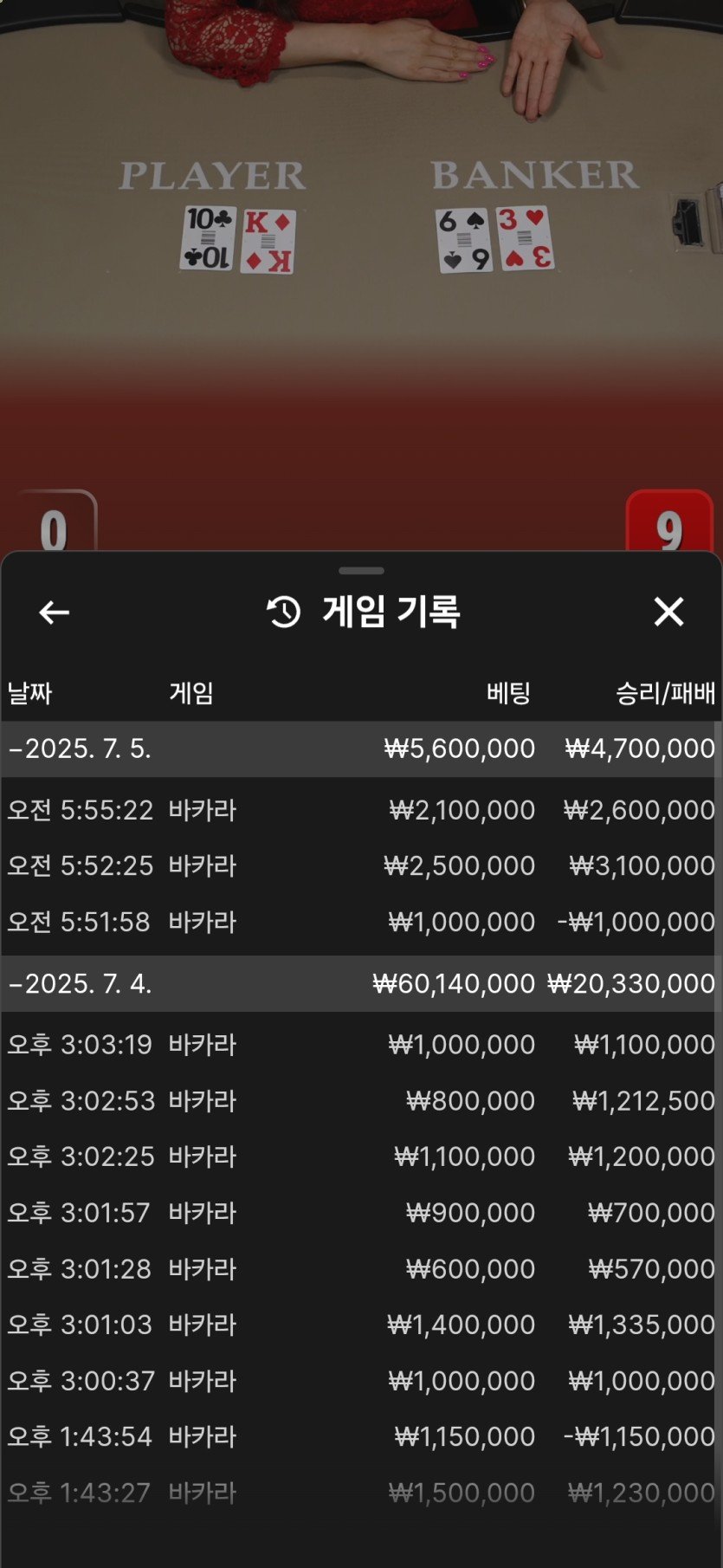The height and width of the screenshot is (1568, 723).
Task: Open the 오전 5:55:22 바카라 record
Action: click(361, 810)
